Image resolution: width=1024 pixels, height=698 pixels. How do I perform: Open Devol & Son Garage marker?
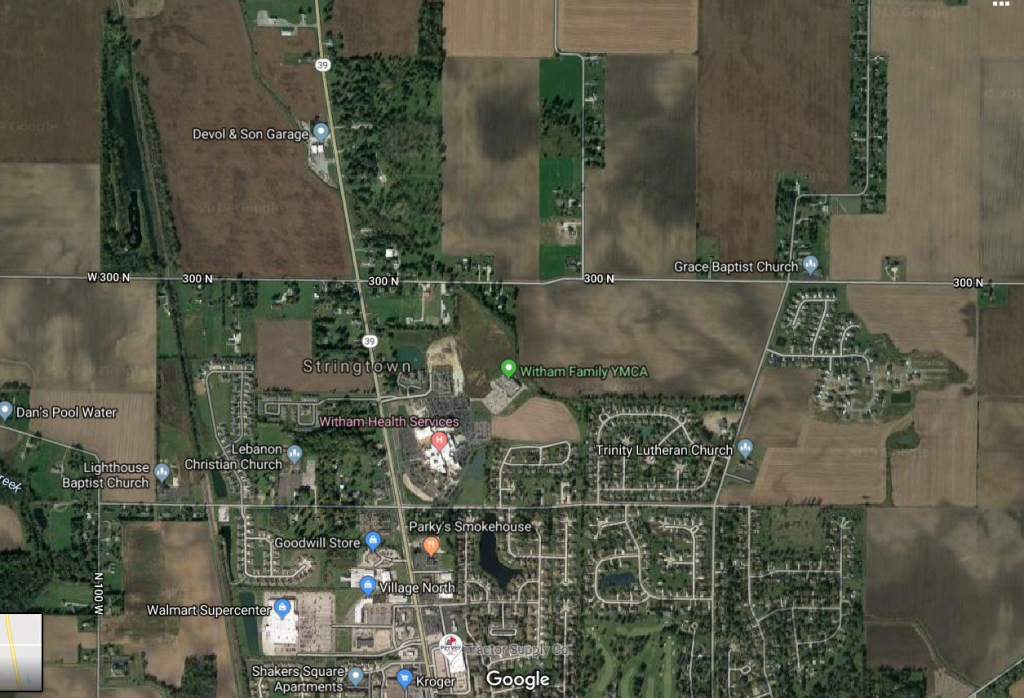pos(321,131)
